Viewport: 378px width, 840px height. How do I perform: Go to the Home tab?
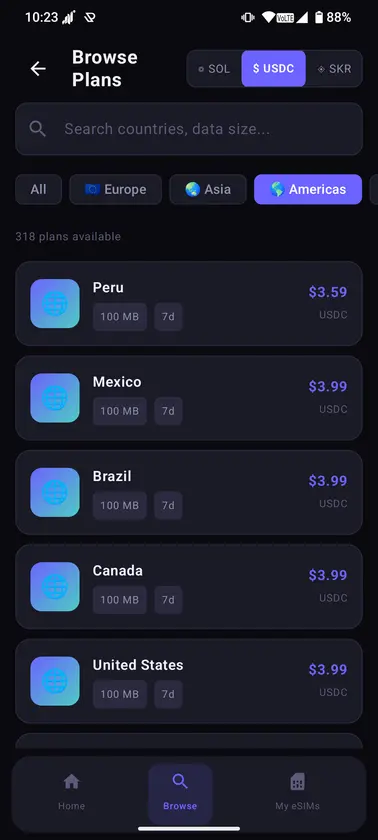coord(71,792)
